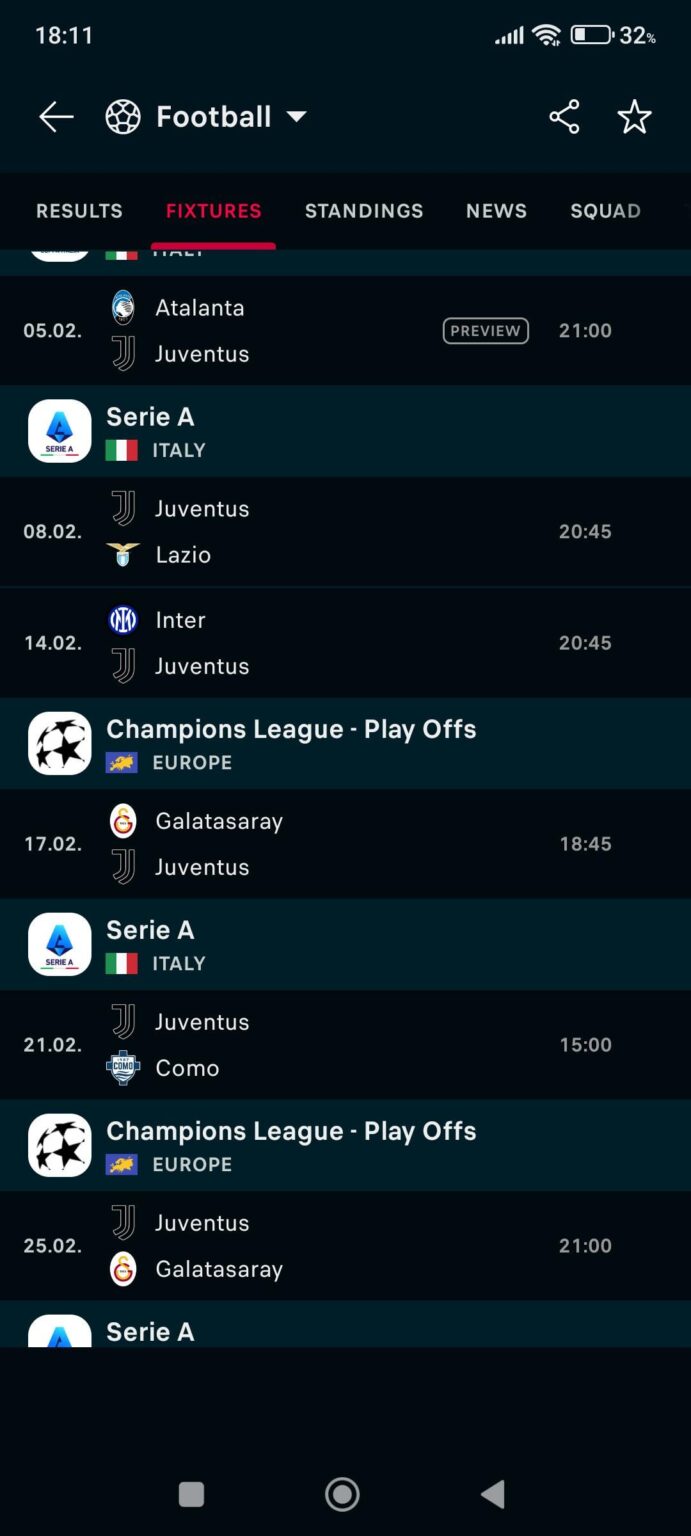Viewport: 691px width, 1536px height.
Task: Add team to favorites with star
Action: [x=634, y=117]
